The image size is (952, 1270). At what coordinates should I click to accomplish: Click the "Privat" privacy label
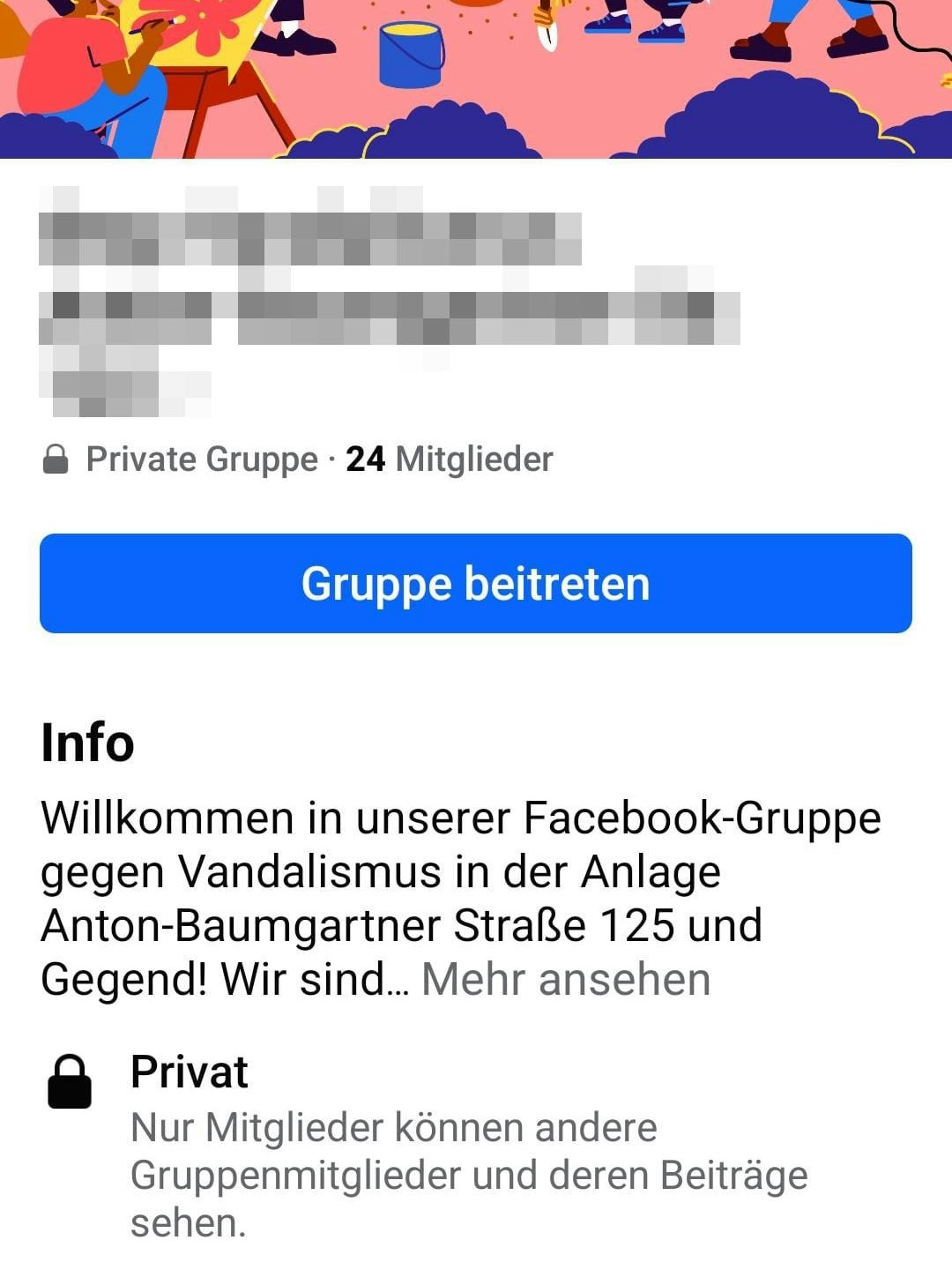tap(188, 1074)
